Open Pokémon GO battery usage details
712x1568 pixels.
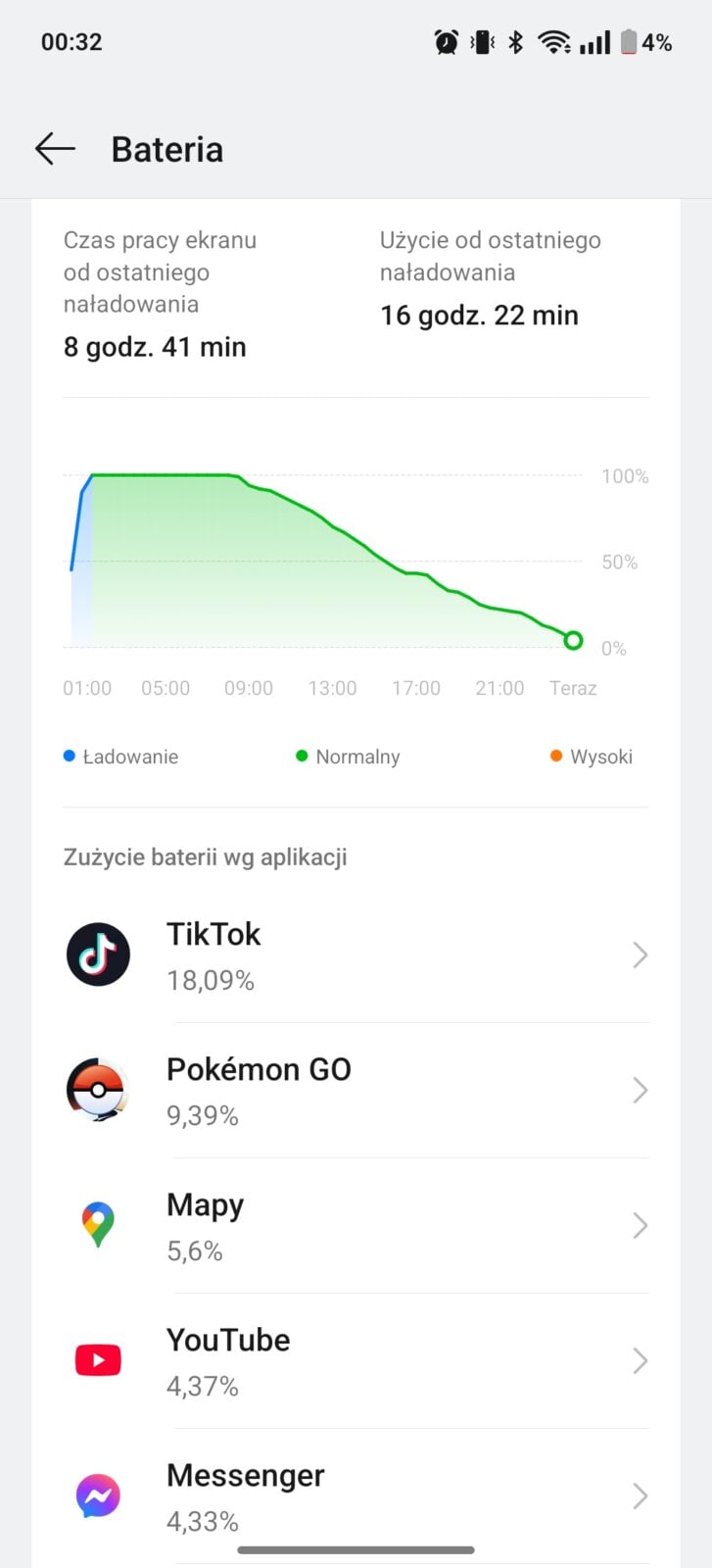[x=356, y=1090]
